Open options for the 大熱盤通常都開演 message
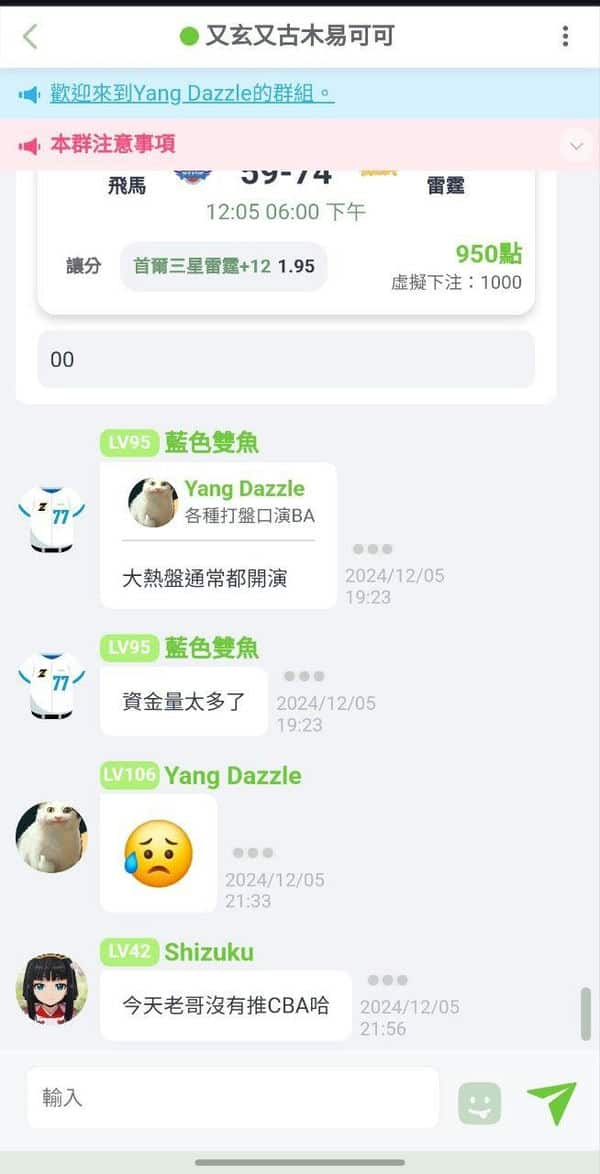The image size is (600, 1174). [373, 550]
